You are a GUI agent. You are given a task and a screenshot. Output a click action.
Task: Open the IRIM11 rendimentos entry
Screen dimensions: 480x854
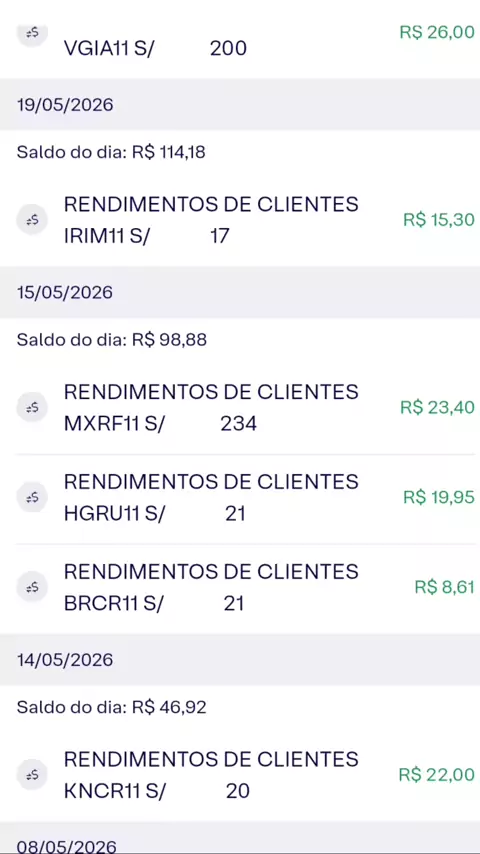click(240, 221)
